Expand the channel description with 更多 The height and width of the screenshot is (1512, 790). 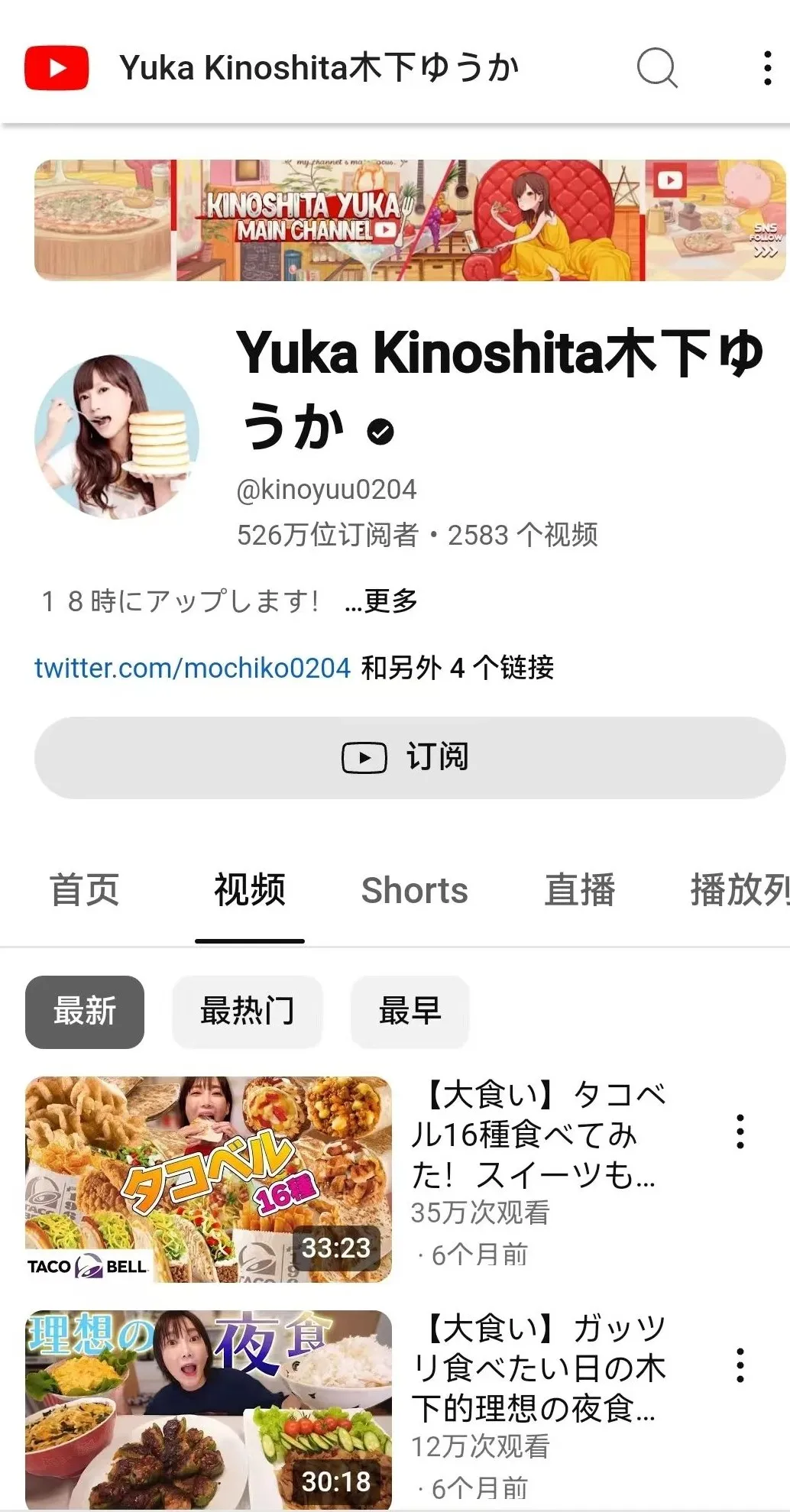[382, 601]
